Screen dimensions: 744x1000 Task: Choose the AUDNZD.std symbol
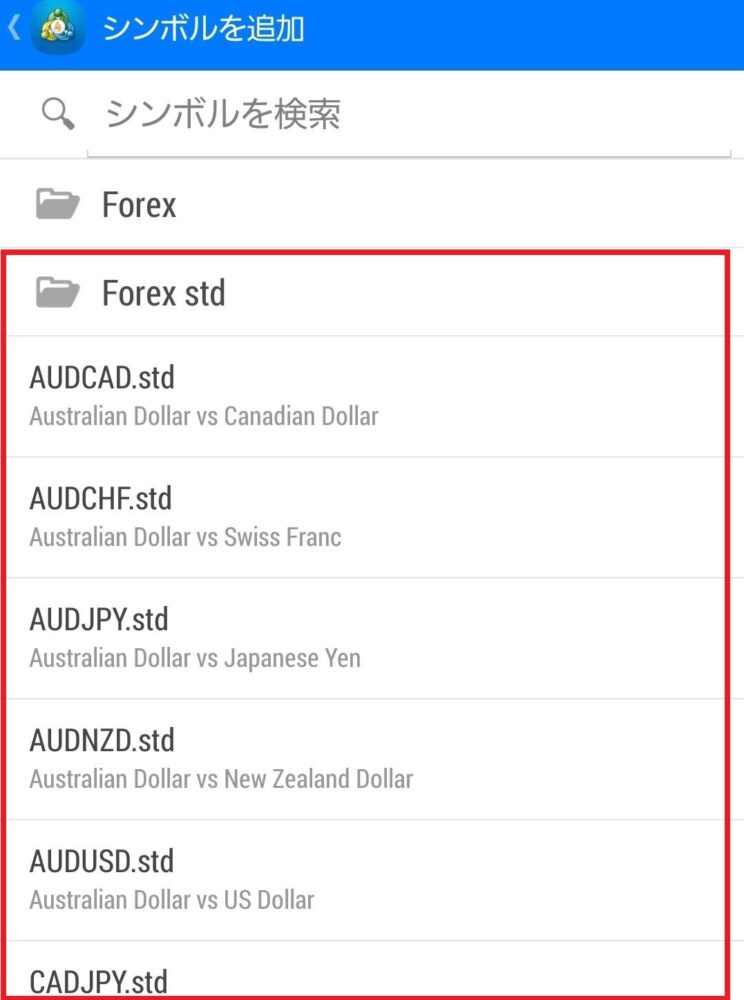(x=221, y=759)
